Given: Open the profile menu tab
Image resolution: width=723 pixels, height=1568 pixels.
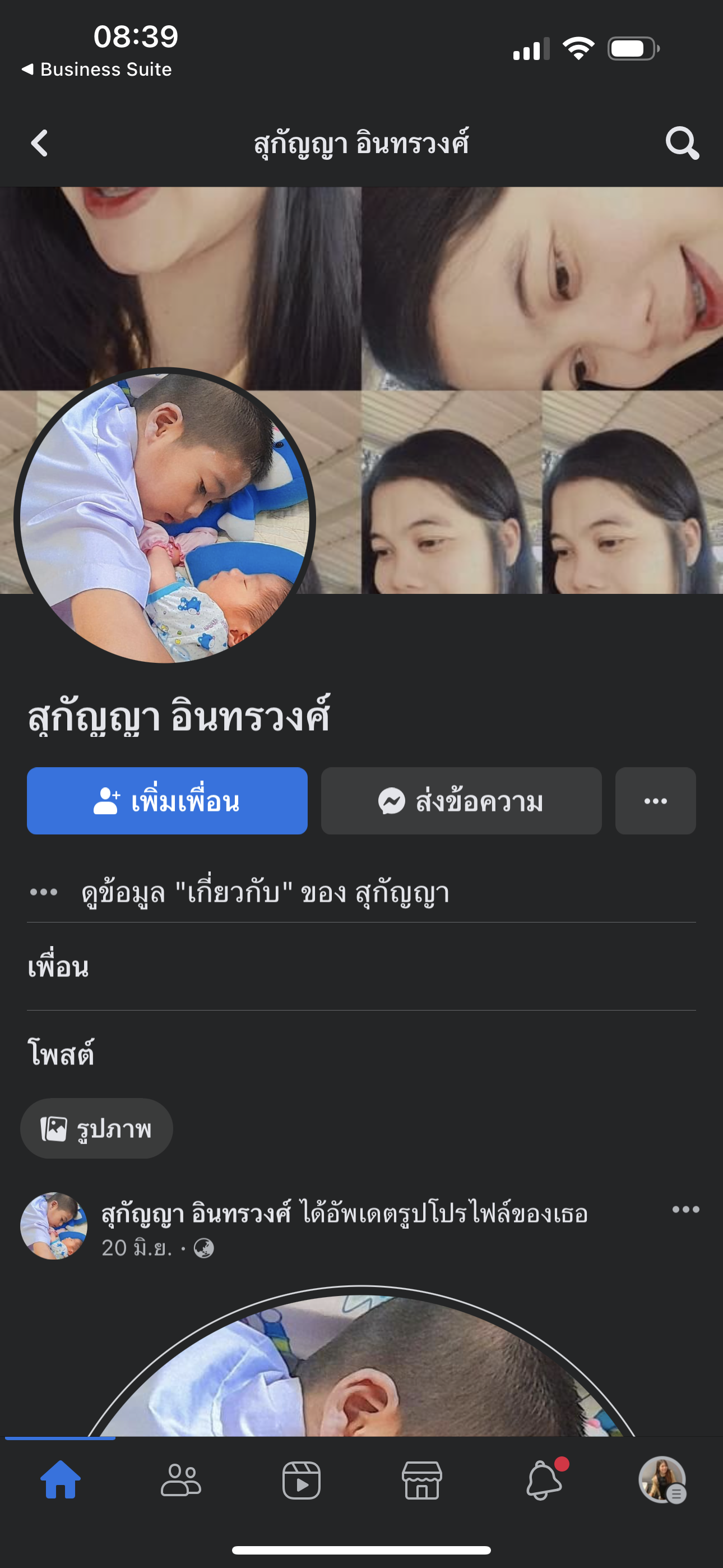Looking at the screenshot, I should pyautogui.click(x=662, y=1479).
